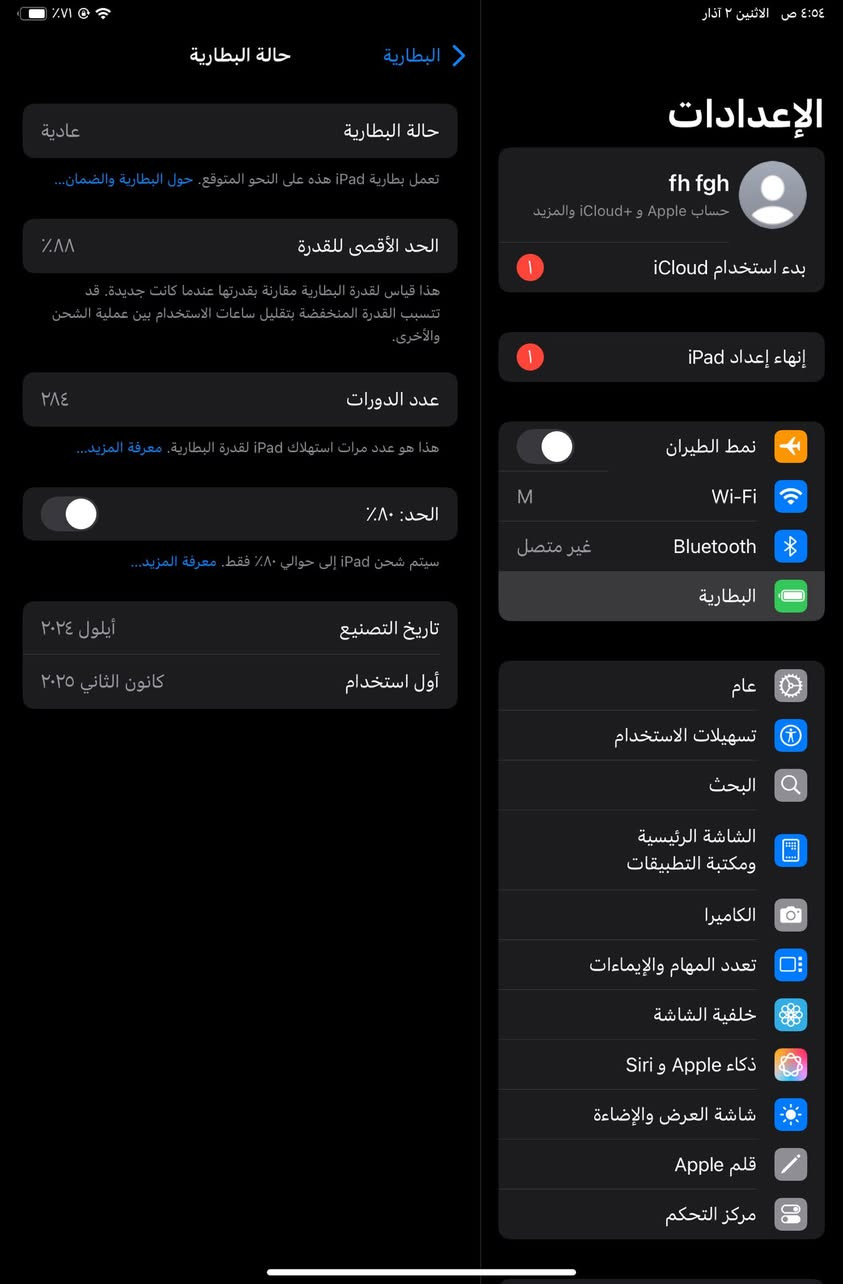This screenshot has height=1284, width=843.
Task: Select the orange Airplane mode icon
Action: [790, 446]
